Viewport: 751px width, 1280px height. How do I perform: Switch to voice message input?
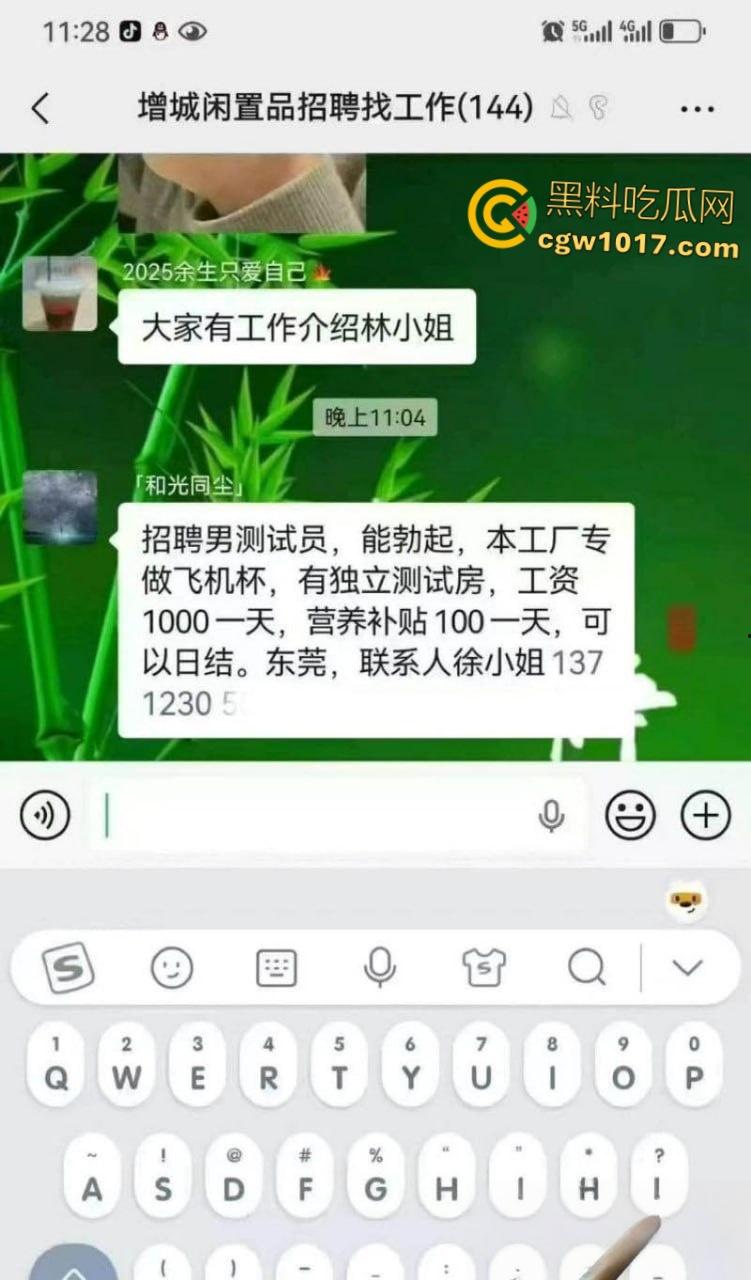[45, 817]
